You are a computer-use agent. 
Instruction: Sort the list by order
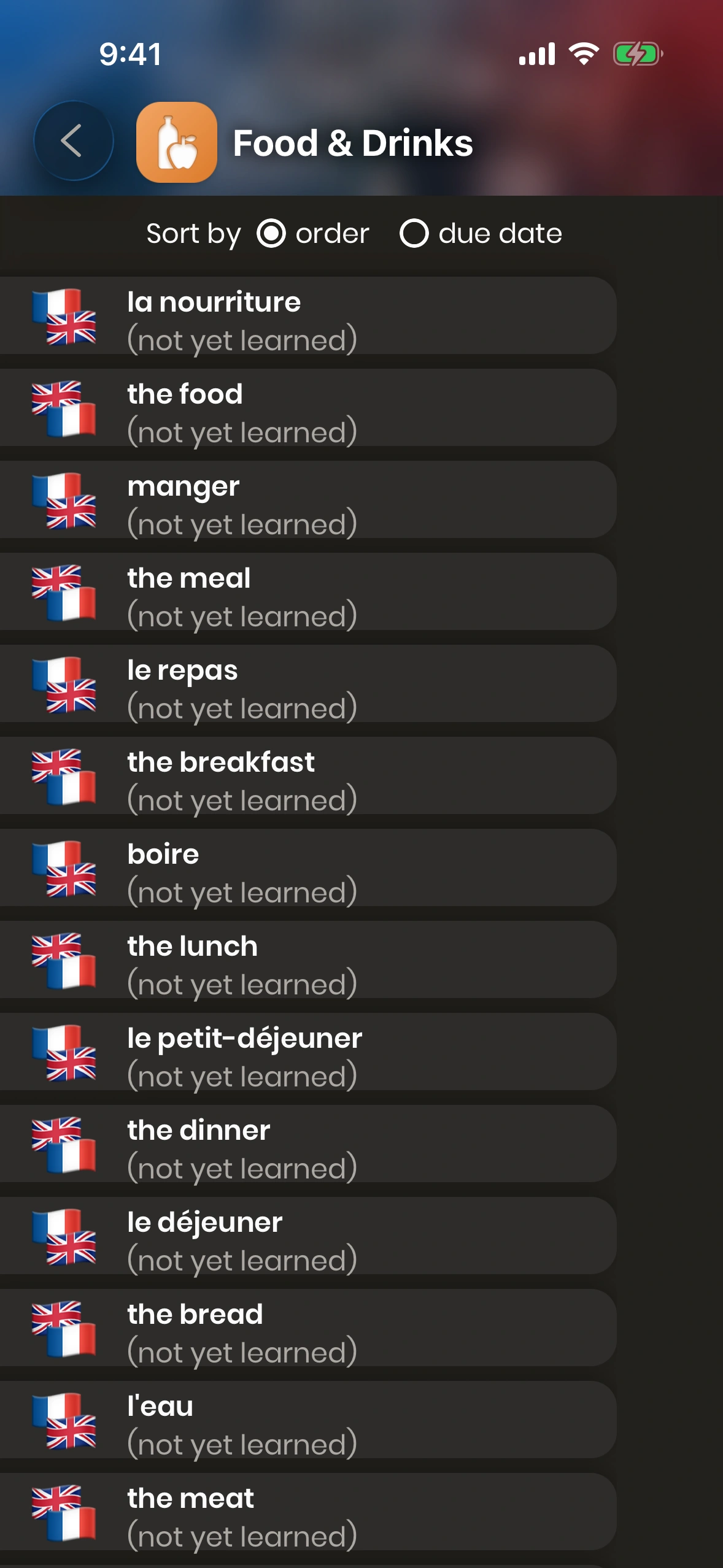click(271, 234)
